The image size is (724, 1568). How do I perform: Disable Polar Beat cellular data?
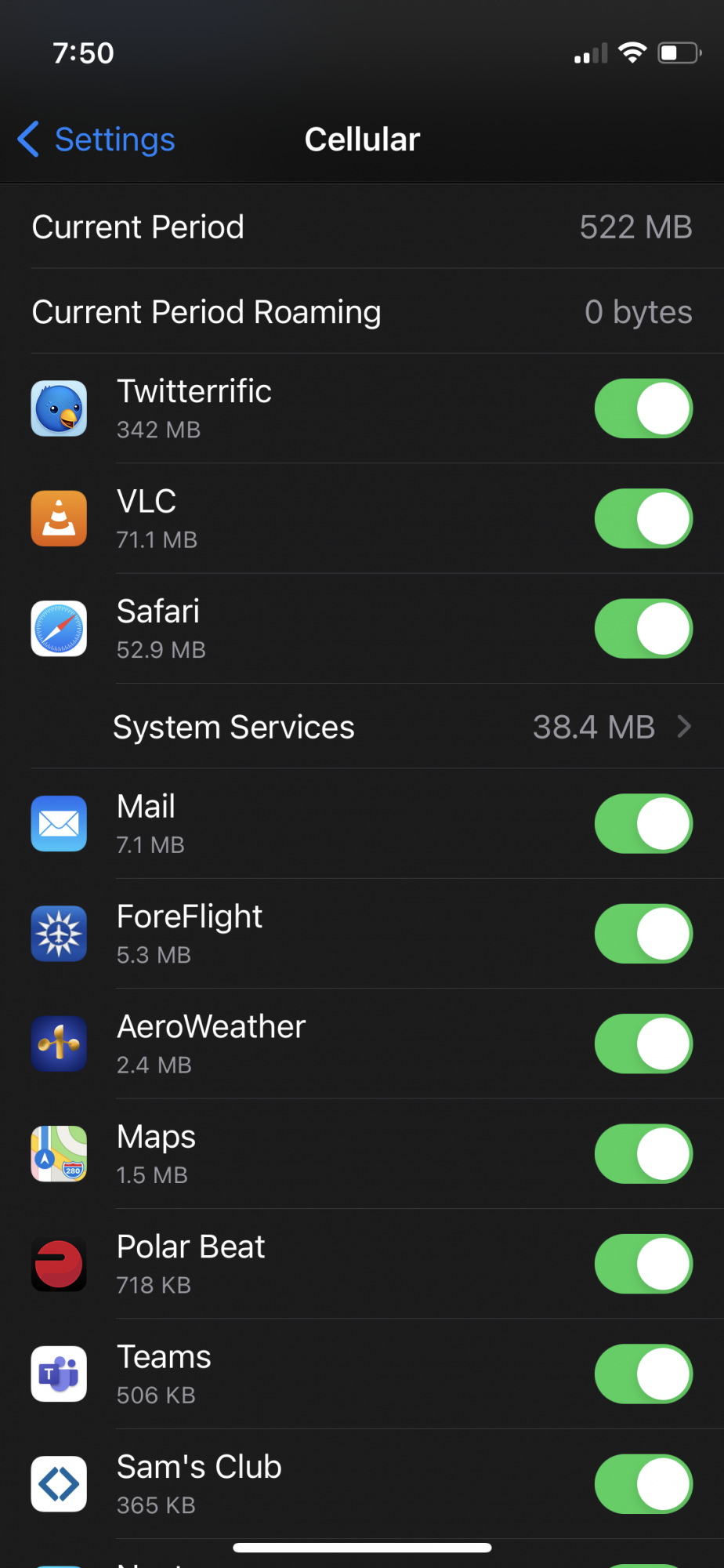[x=643, y=1264]
